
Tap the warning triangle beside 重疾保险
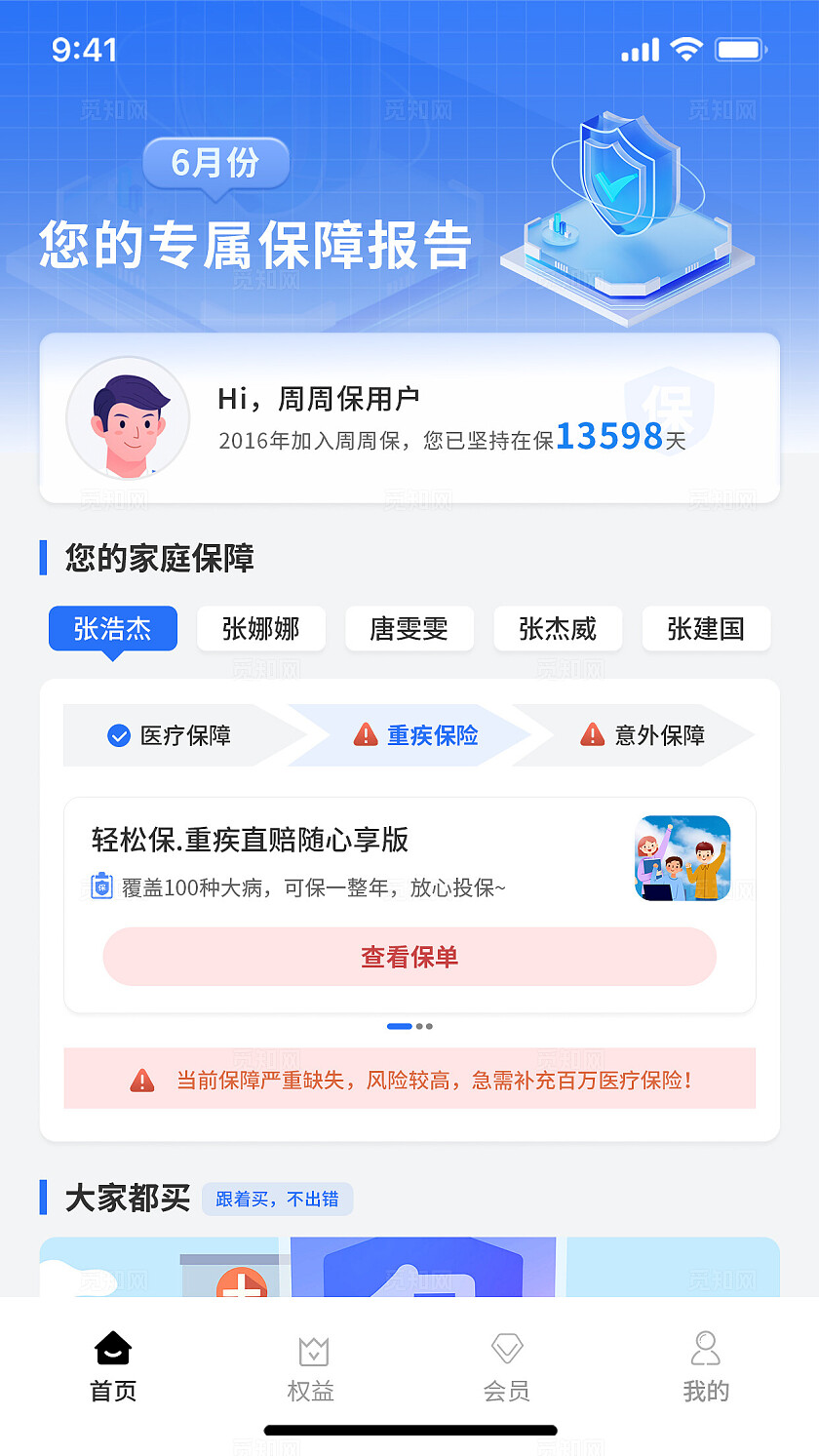click(365, 735)
